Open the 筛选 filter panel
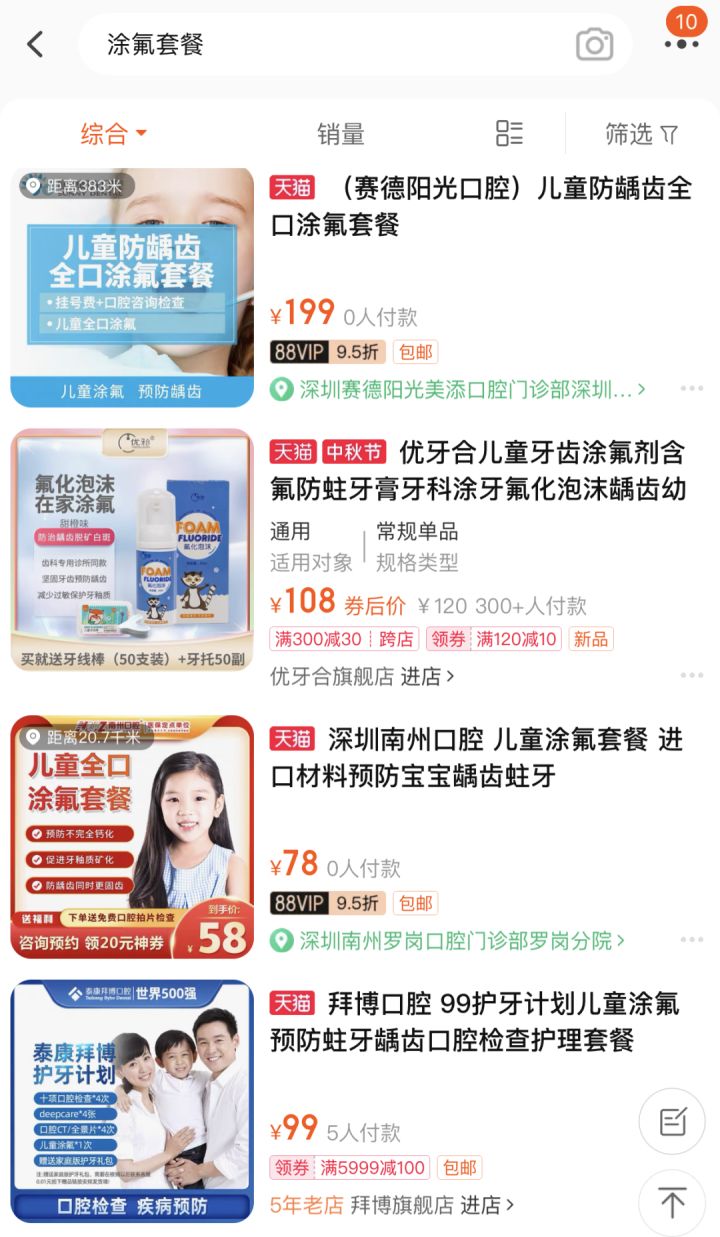Viewport: 720px width, 1237px height. [x=641, y=134]
